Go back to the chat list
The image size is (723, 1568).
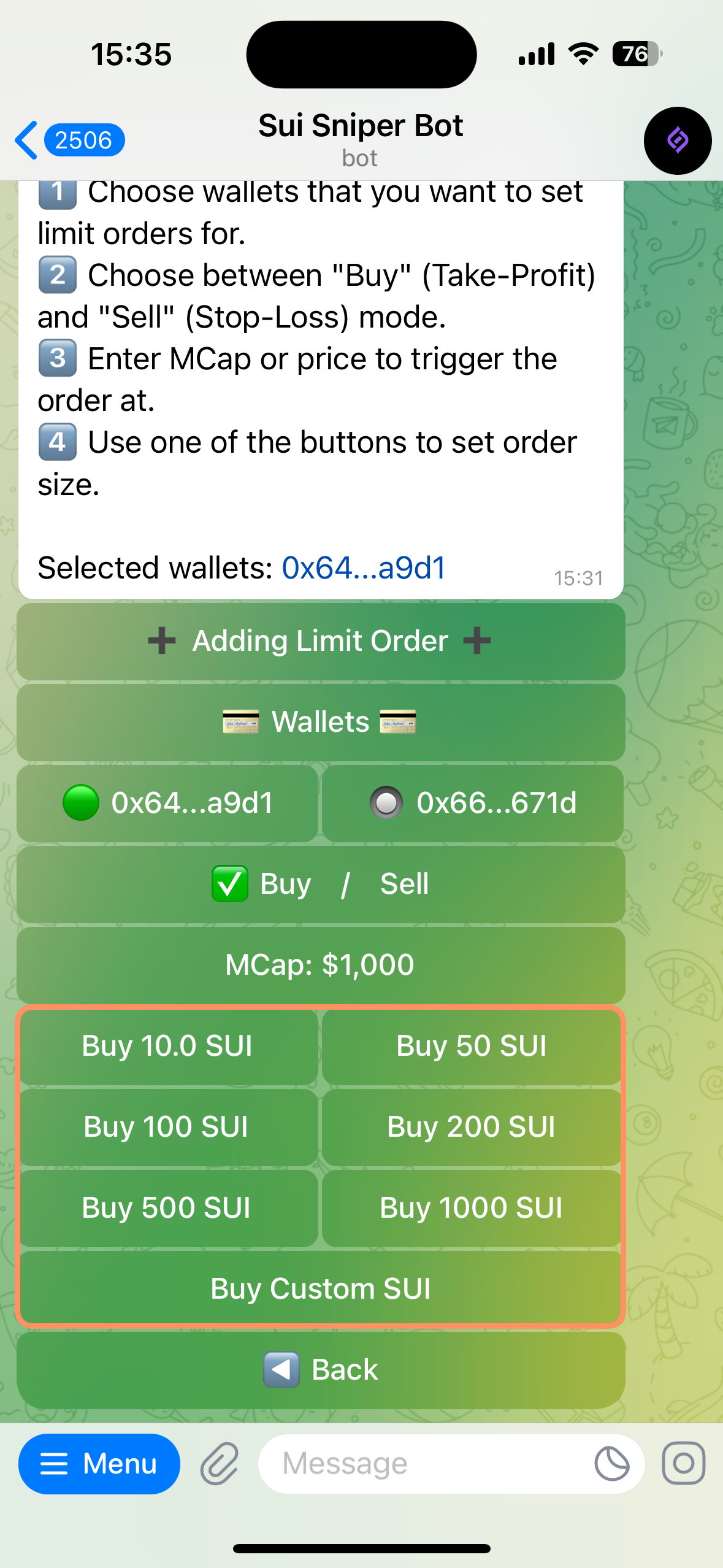(67, 140)
